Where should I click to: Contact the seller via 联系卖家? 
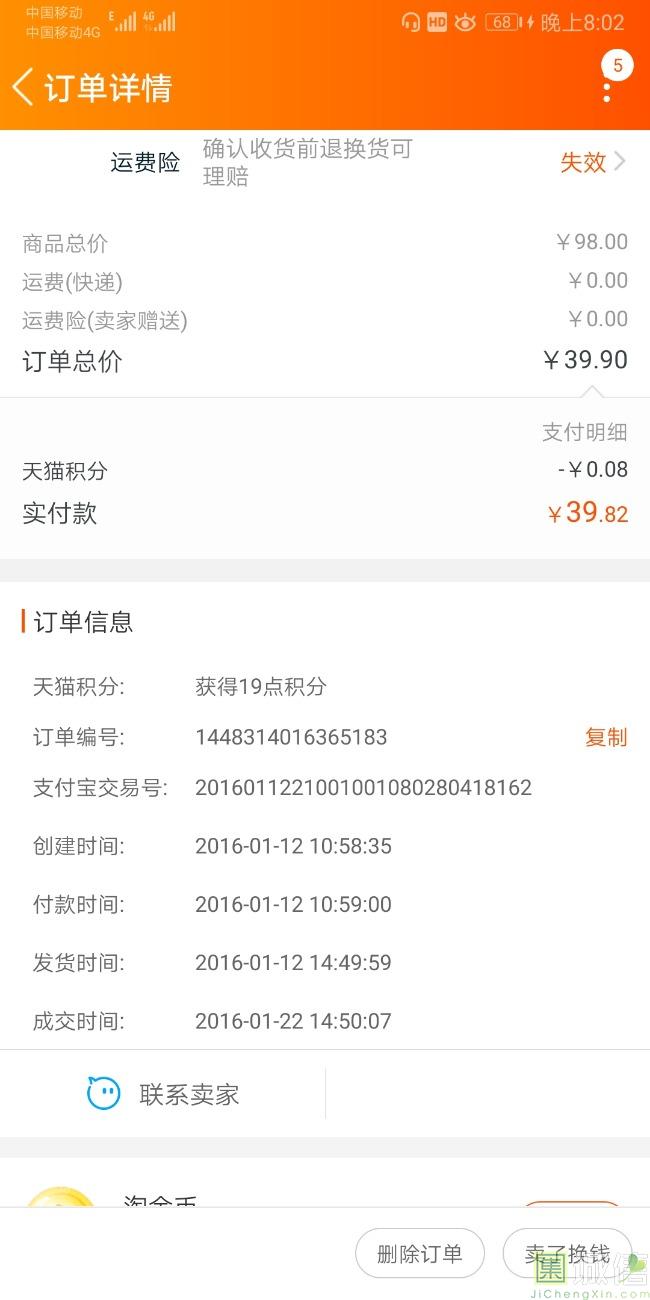[164, 1094]
